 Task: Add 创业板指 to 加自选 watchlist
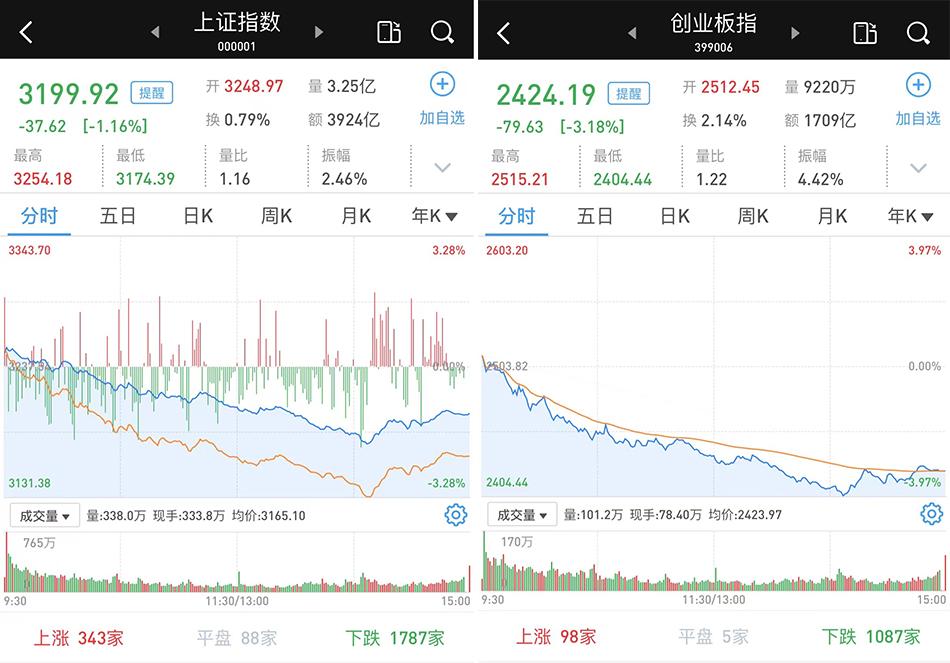pyautogui.click(x=917, y=99)
